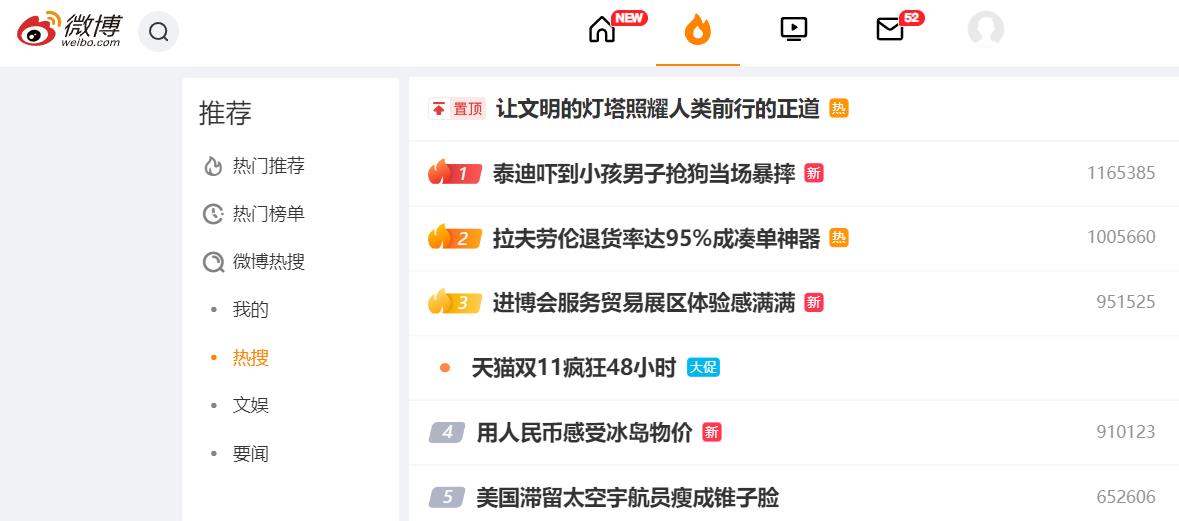Open topic 用人民币感受冰岛物价

[x=584, y=432]
